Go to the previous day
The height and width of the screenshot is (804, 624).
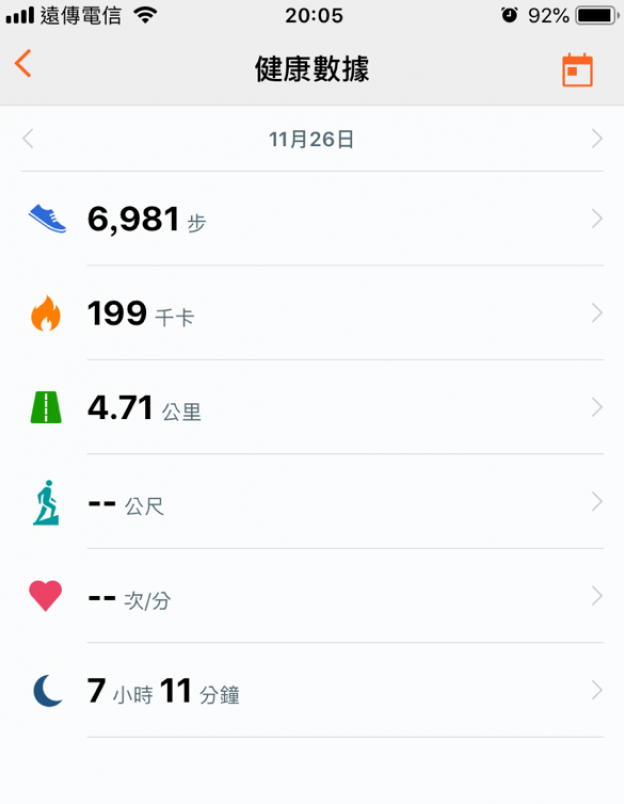[x=28, y=139]
